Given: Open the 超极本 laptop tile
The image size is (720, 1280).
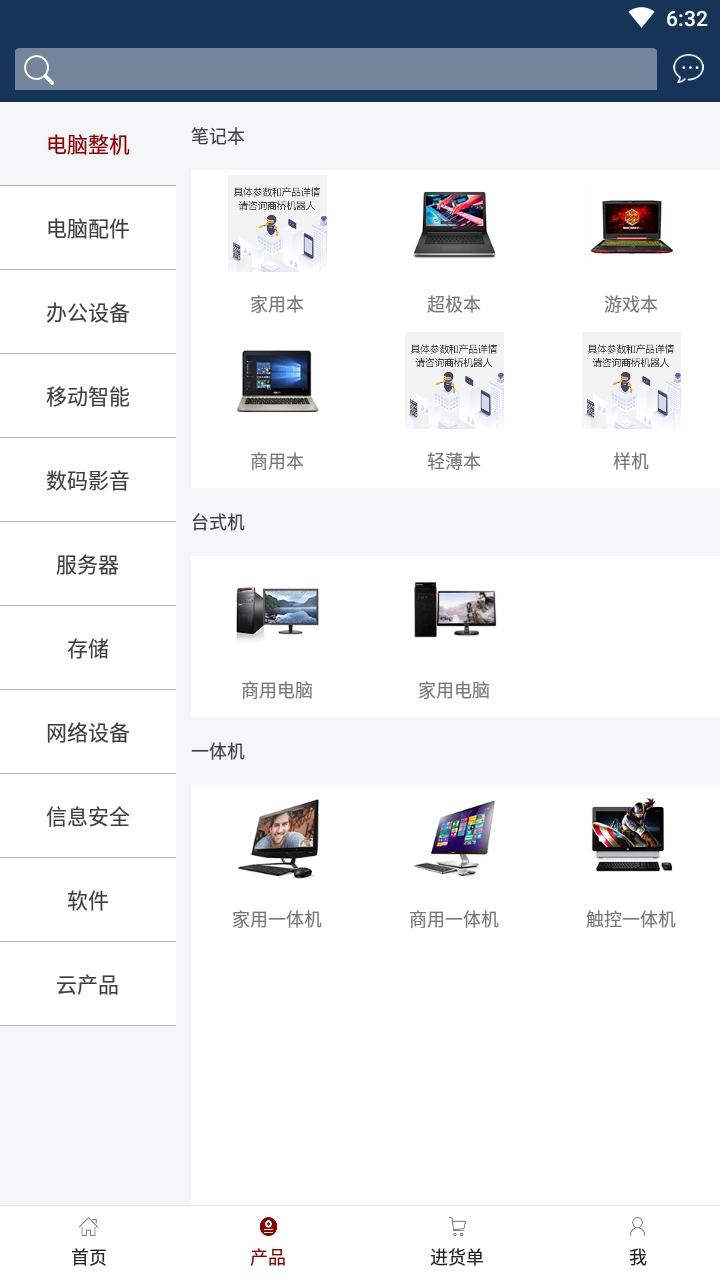Looking at the screenshot, I should coord(454,245).
